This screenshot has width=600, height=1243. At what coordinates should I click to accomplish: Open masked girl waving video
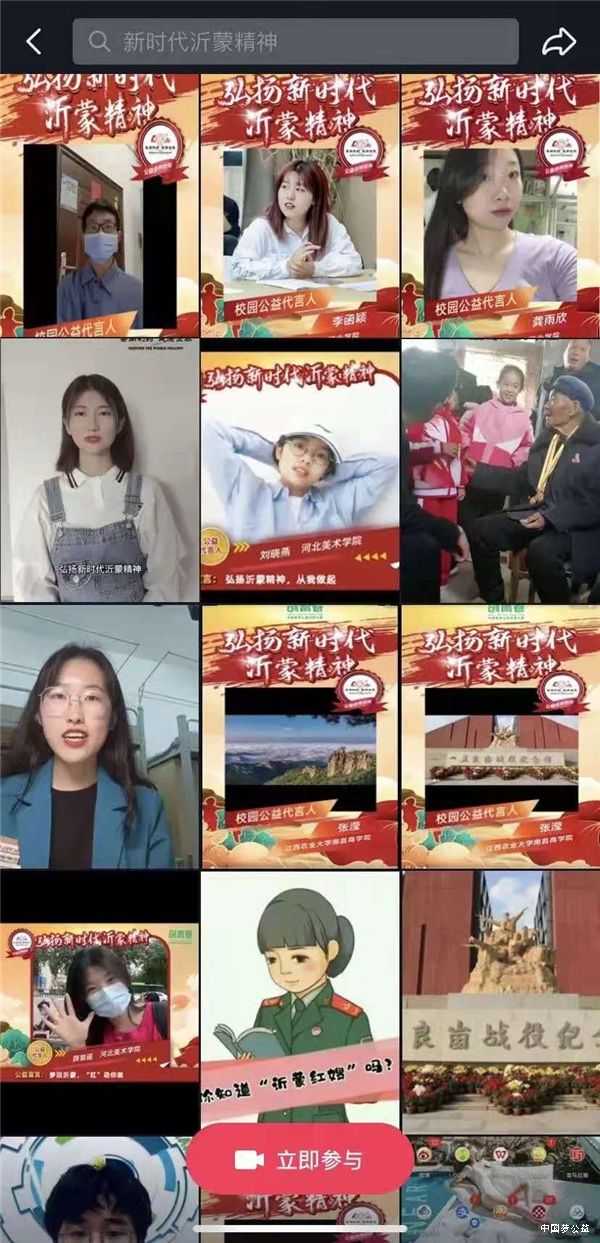(99, 1000)
